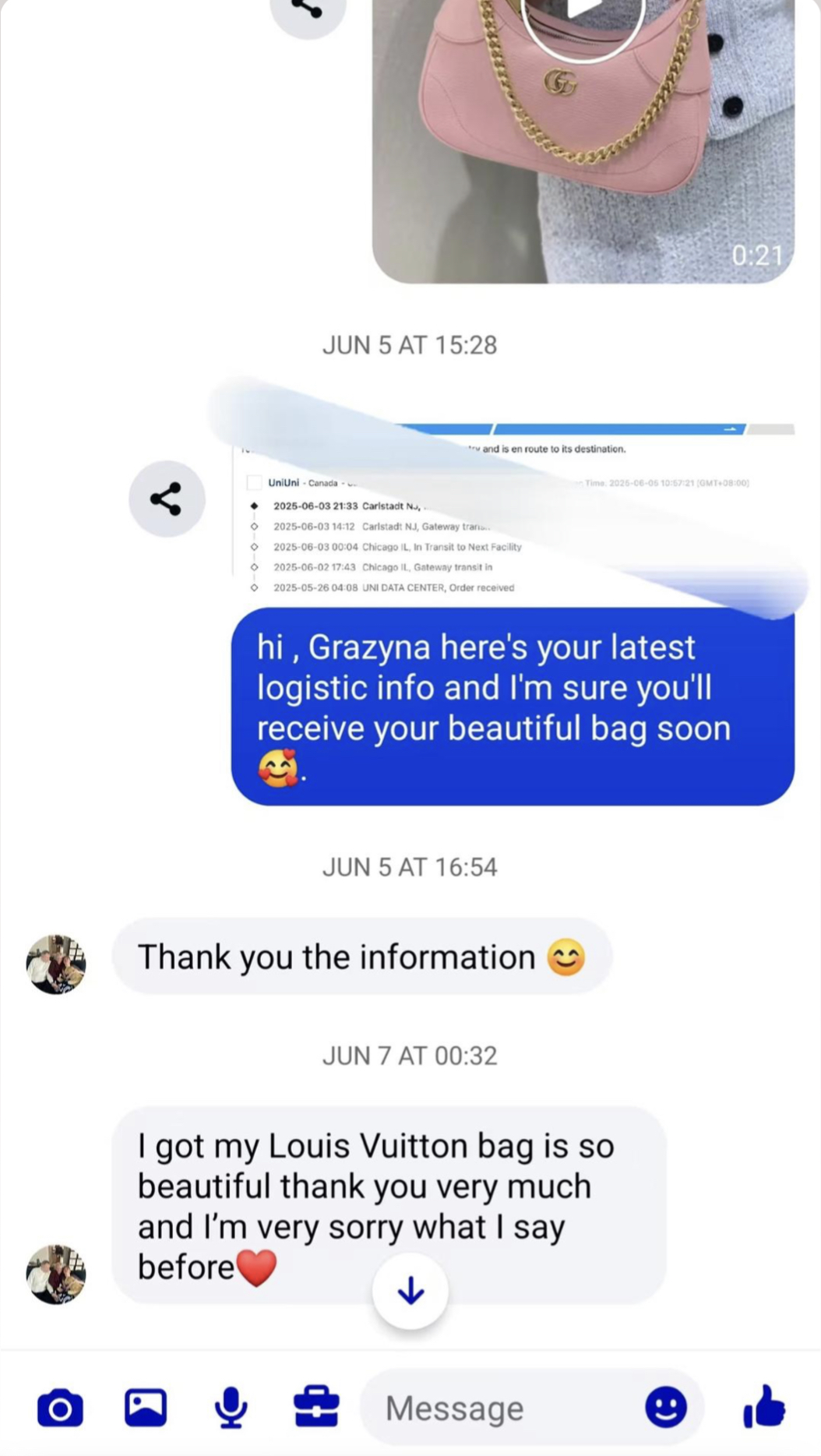Send a thumbs-up like
The width and height of the screenshot is (821, 1456).
(x=764, y=1406)
